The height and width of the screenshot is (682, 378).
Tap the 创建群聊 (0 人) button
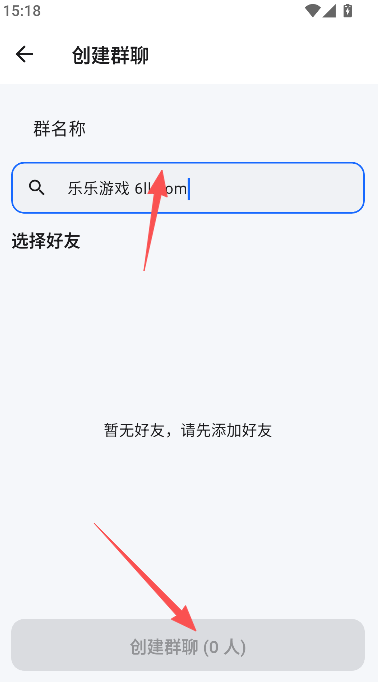click(x=188, y=647)
